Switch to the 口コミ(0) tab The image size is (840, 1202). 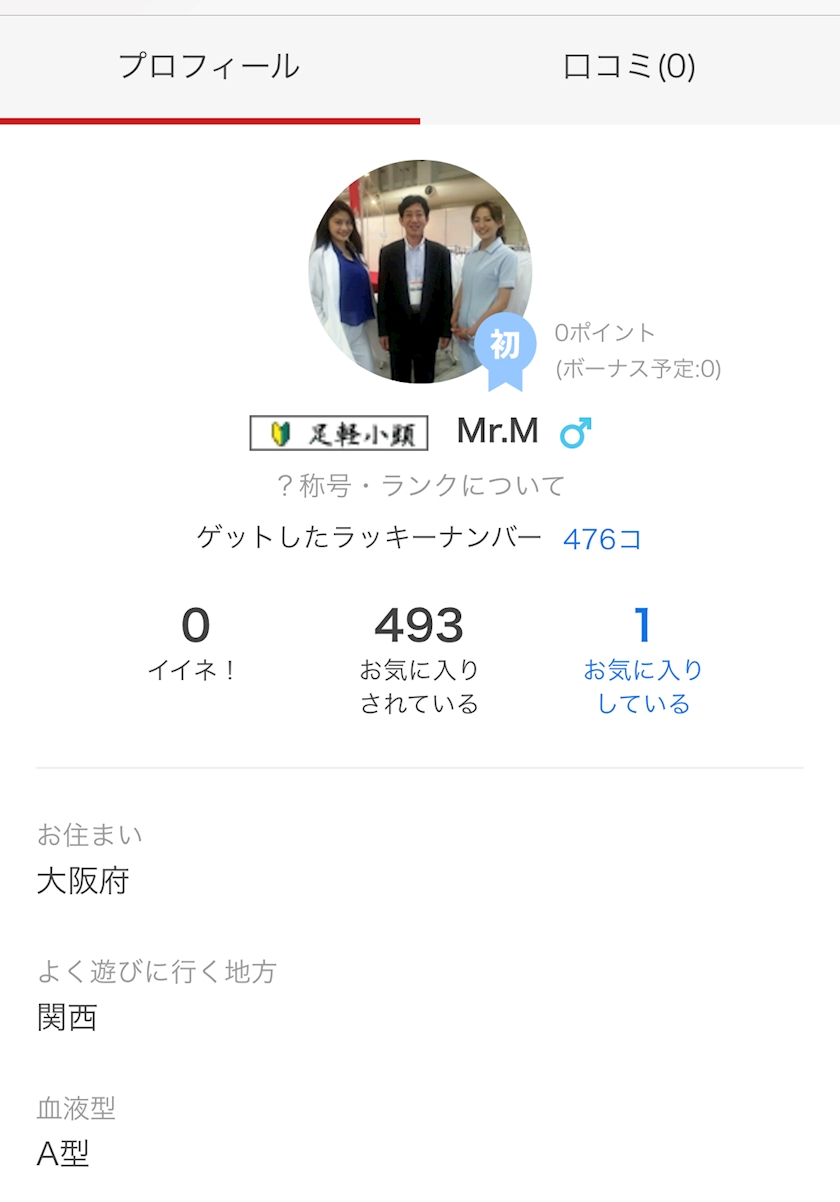629,67
